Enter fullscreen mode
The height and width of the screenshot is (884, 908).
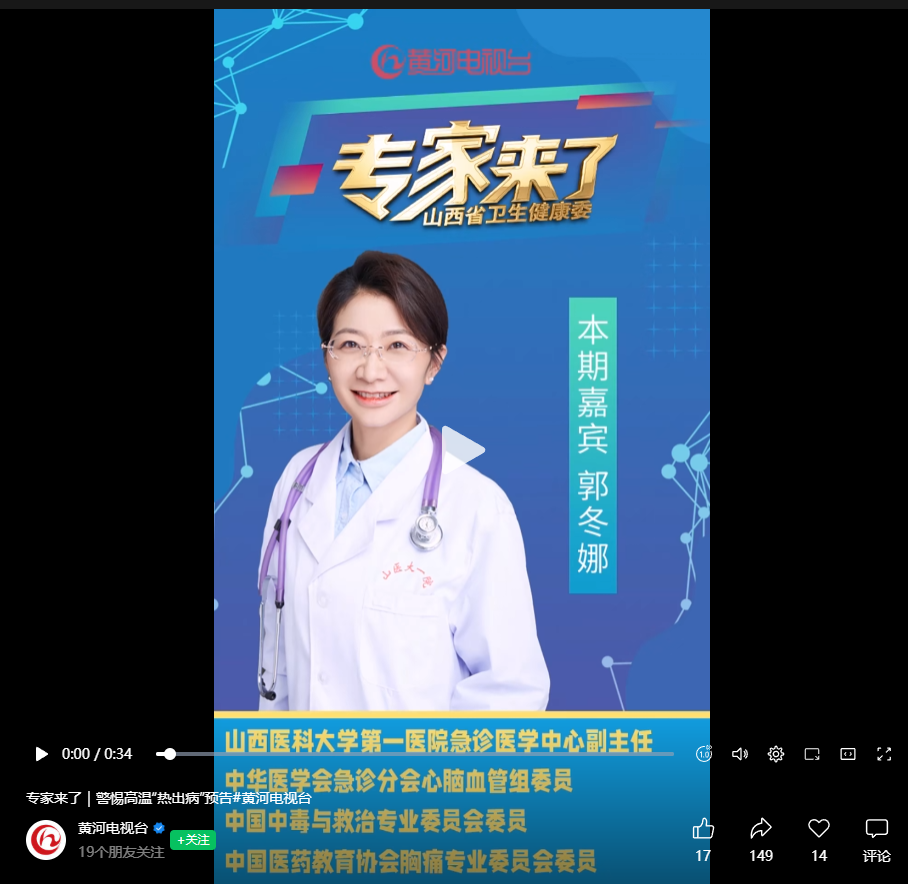click(884, 754)
